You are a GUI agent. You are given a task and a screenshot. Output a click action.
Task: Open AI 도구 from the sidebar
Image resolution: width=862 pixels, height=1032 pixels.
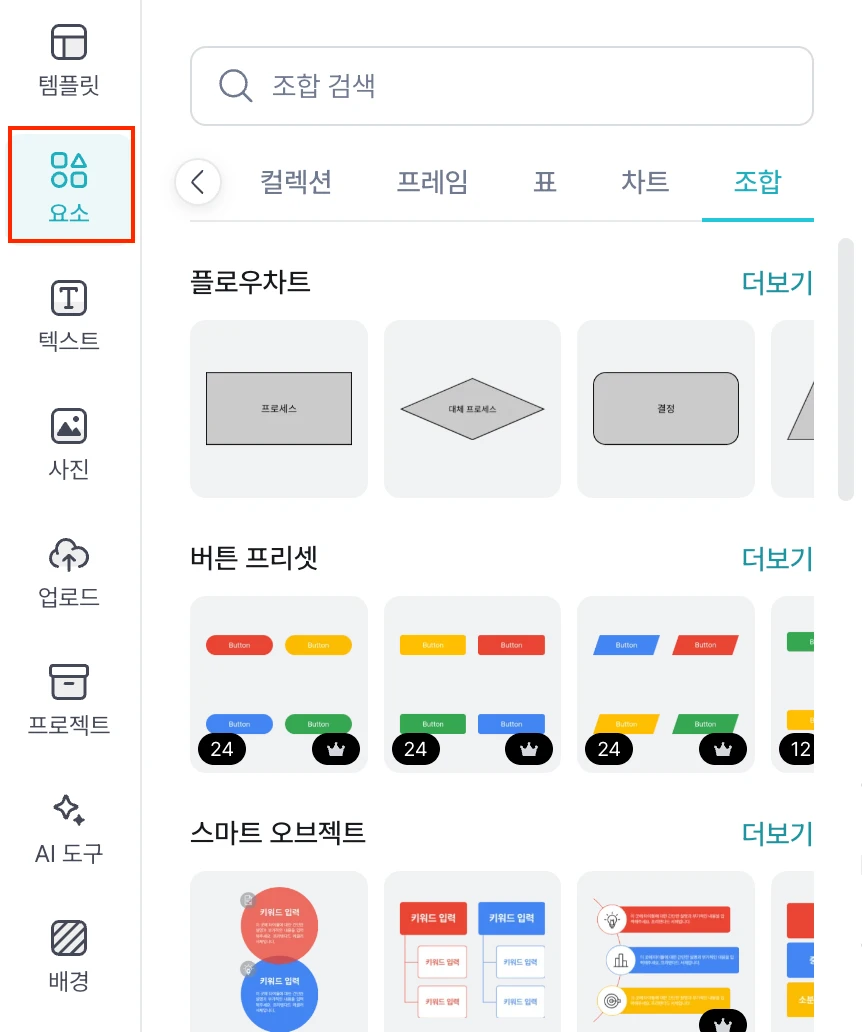(69, 828)
